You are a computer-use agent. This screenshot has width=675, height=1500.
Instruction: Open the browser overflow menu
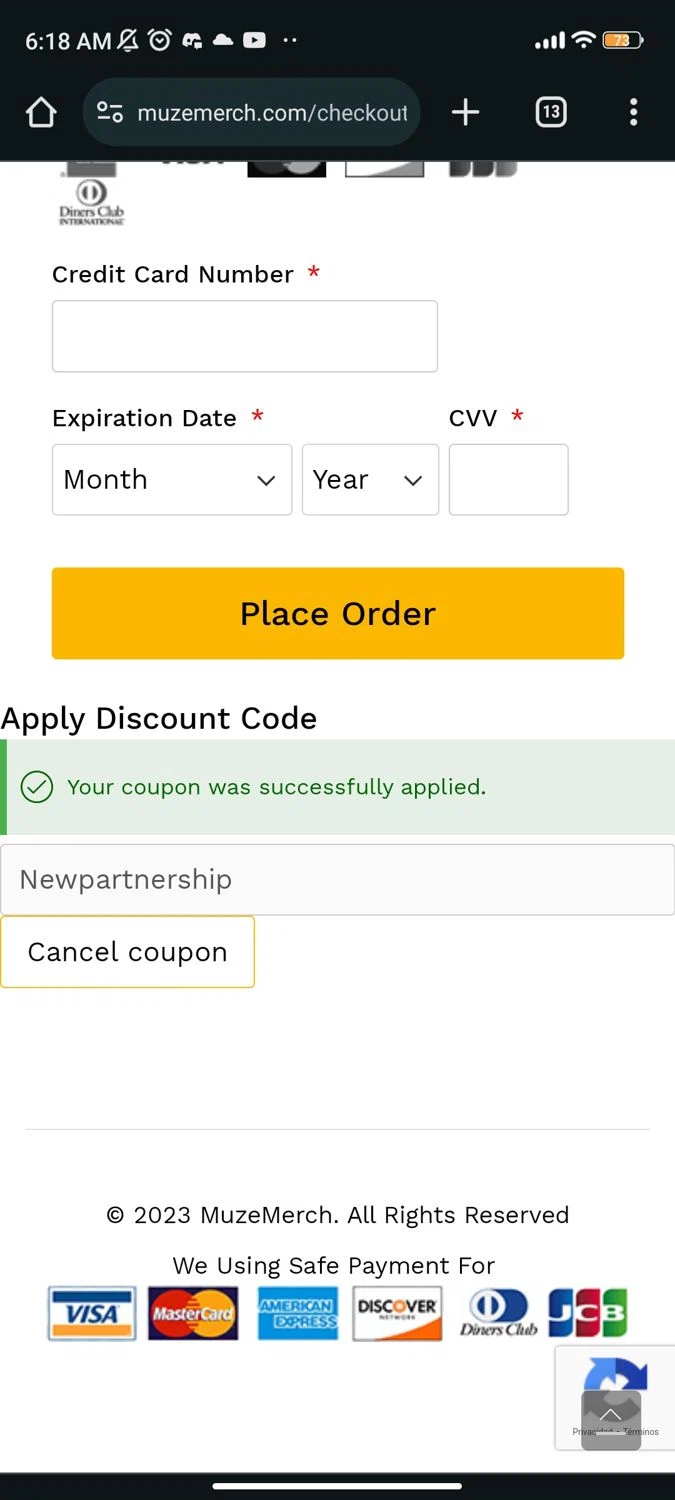point(633,113)
